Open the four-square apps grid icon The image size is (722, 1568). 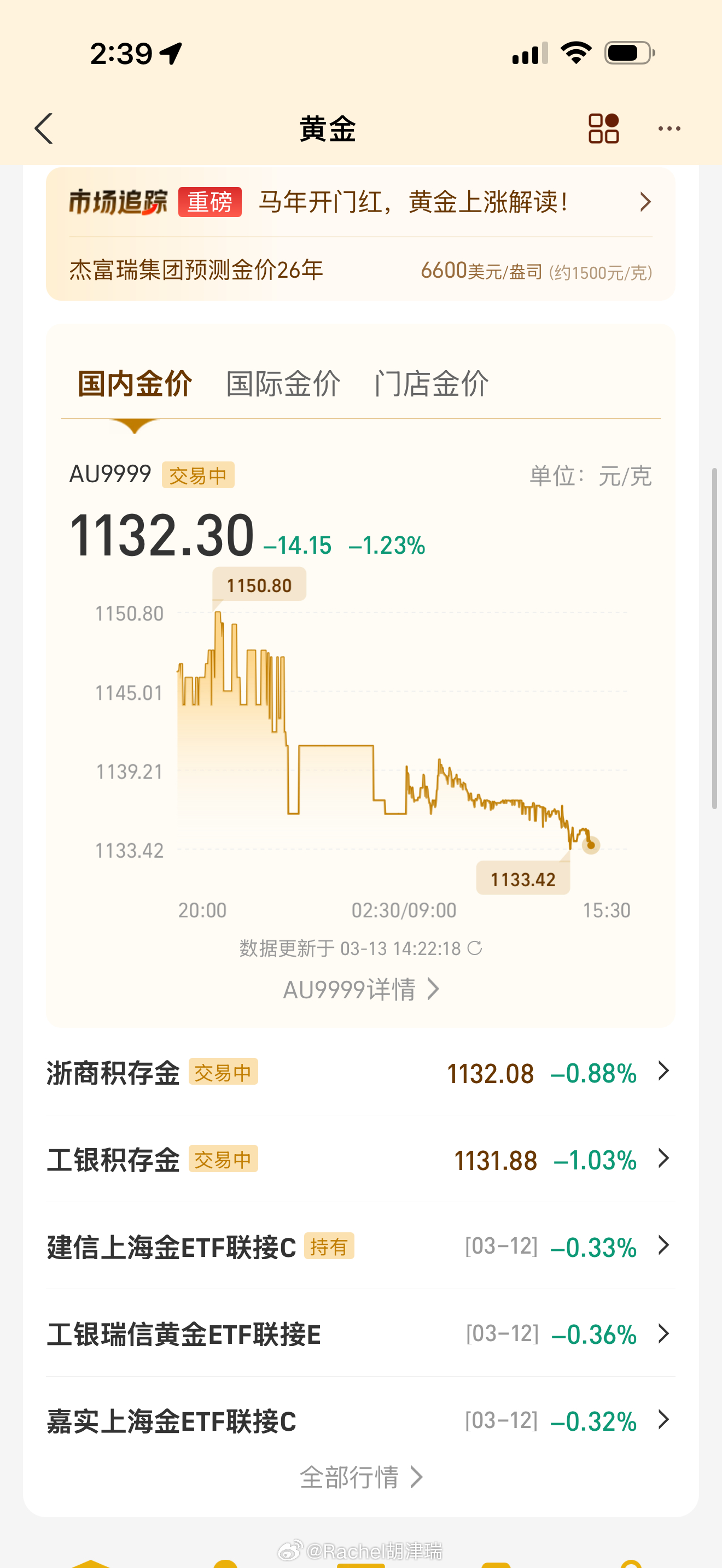(603, 128)
